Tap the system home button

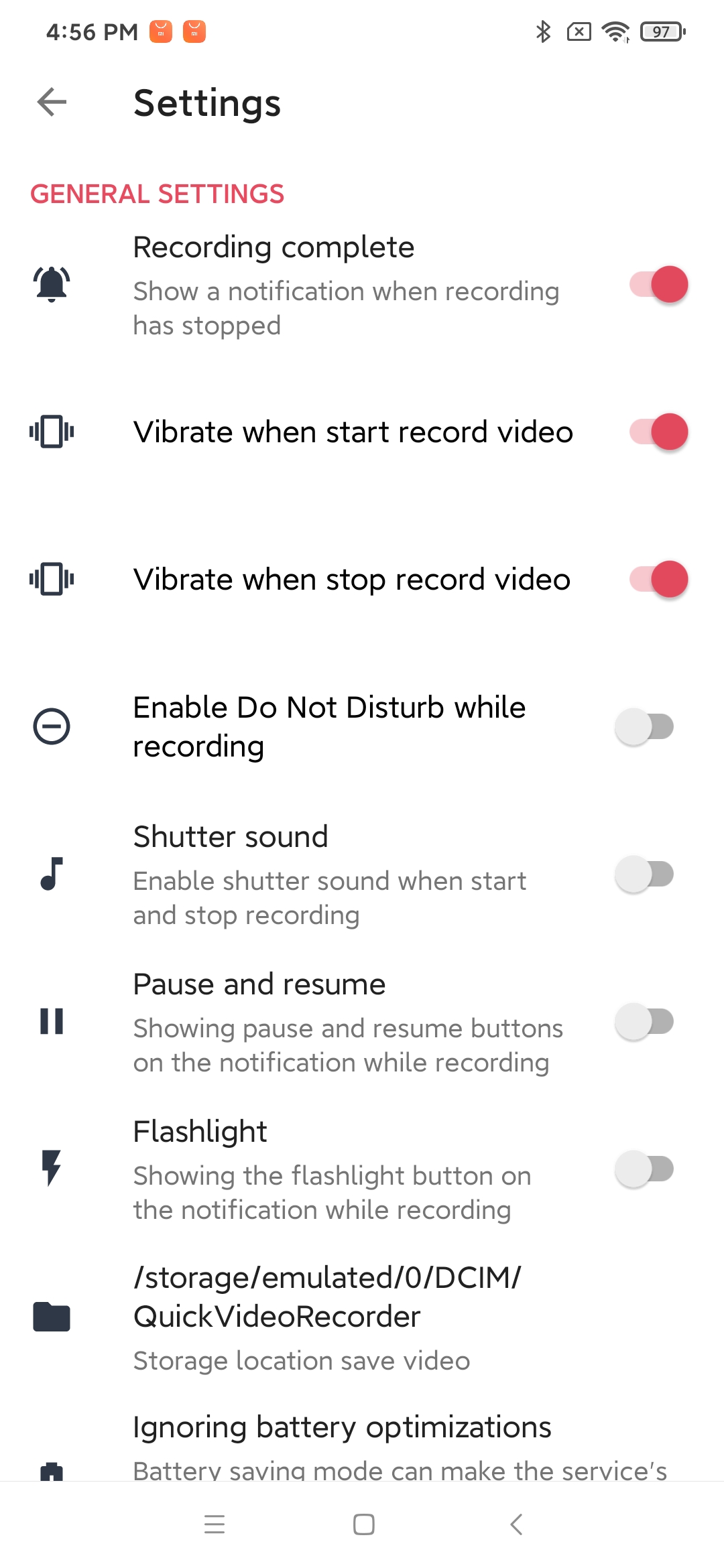(363, 1524)
